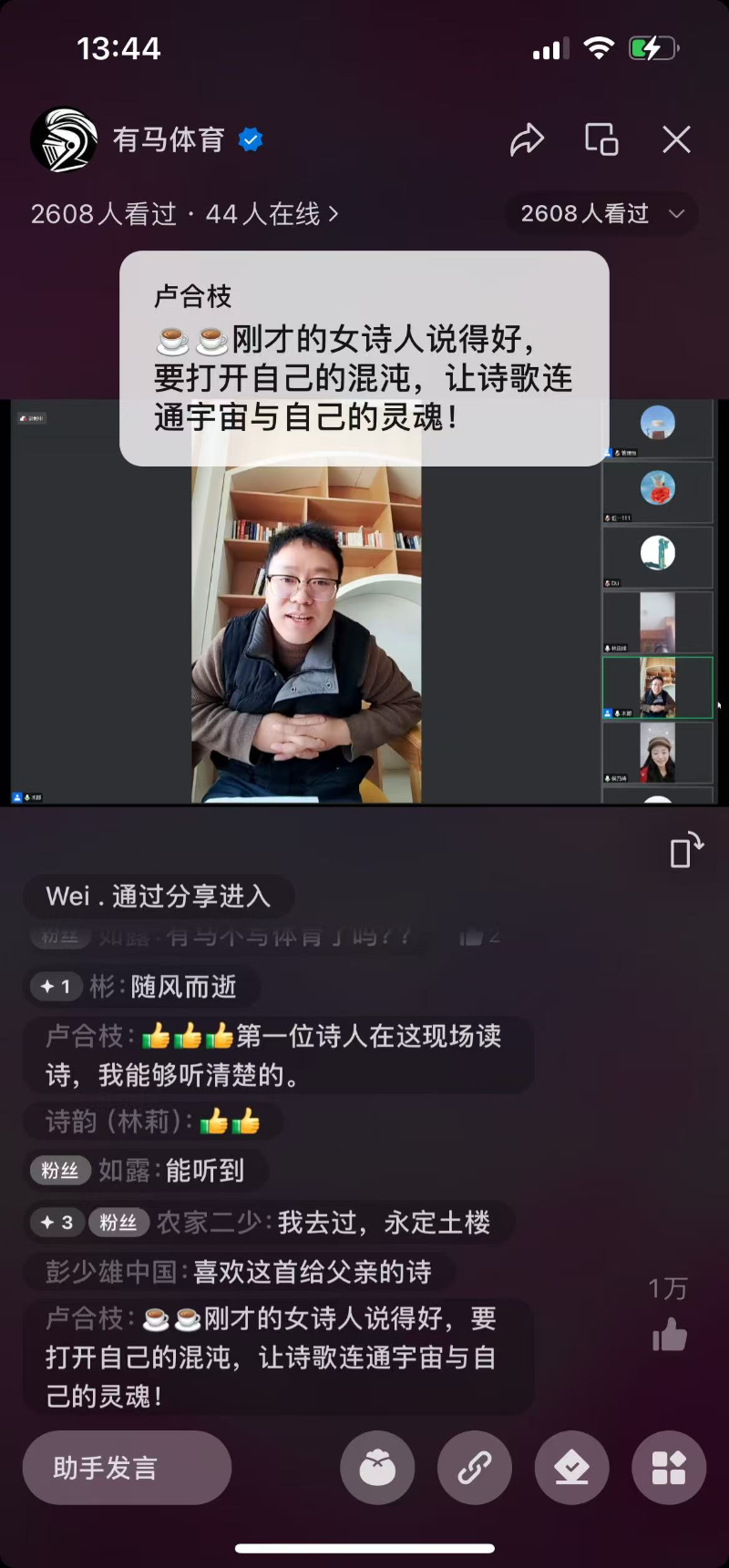Minimize the stream to a floating window

point(601,140)
